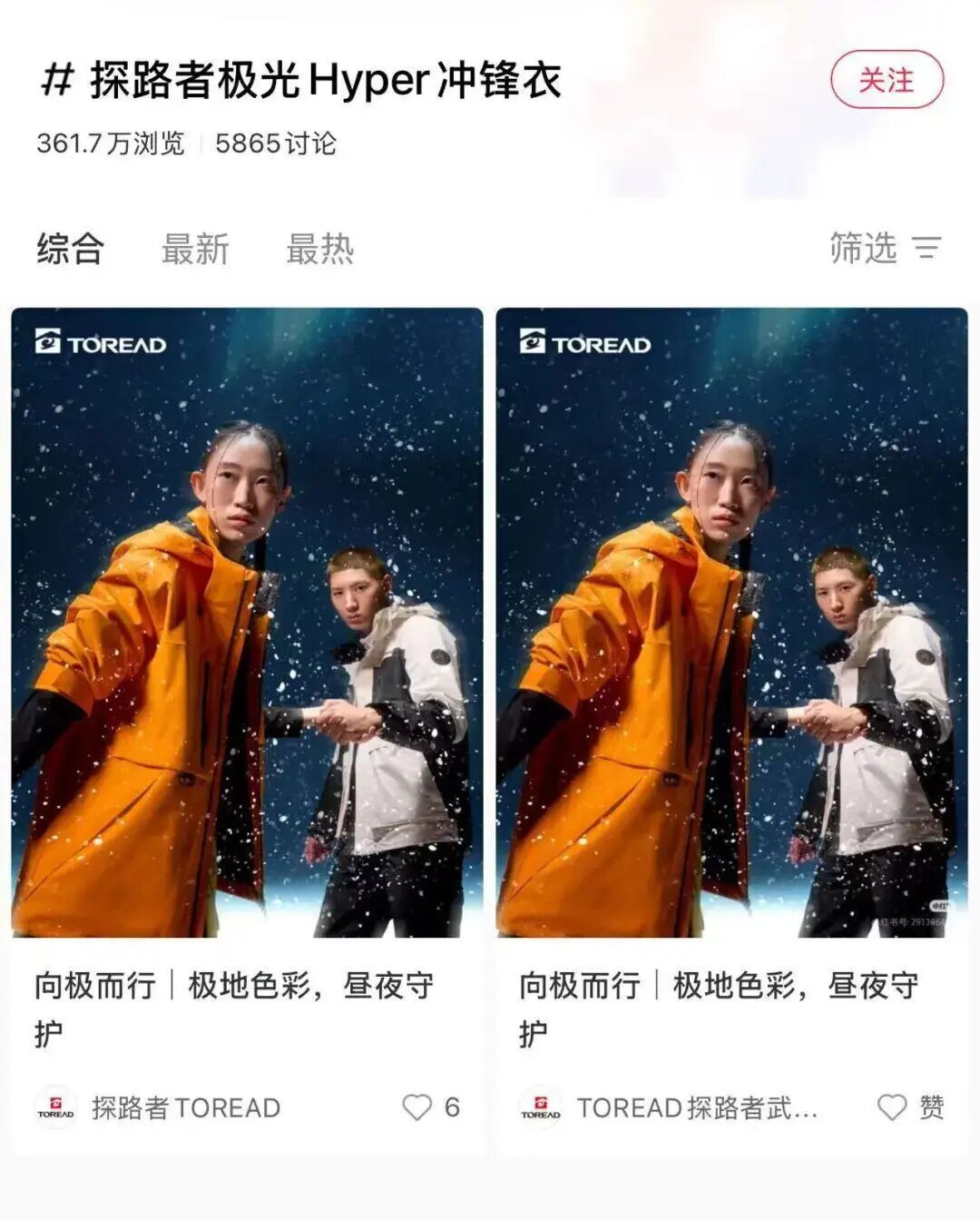This screenshot has width=980, height=1220.
Task: Switch to the 最热 tab
Action: 319,249
